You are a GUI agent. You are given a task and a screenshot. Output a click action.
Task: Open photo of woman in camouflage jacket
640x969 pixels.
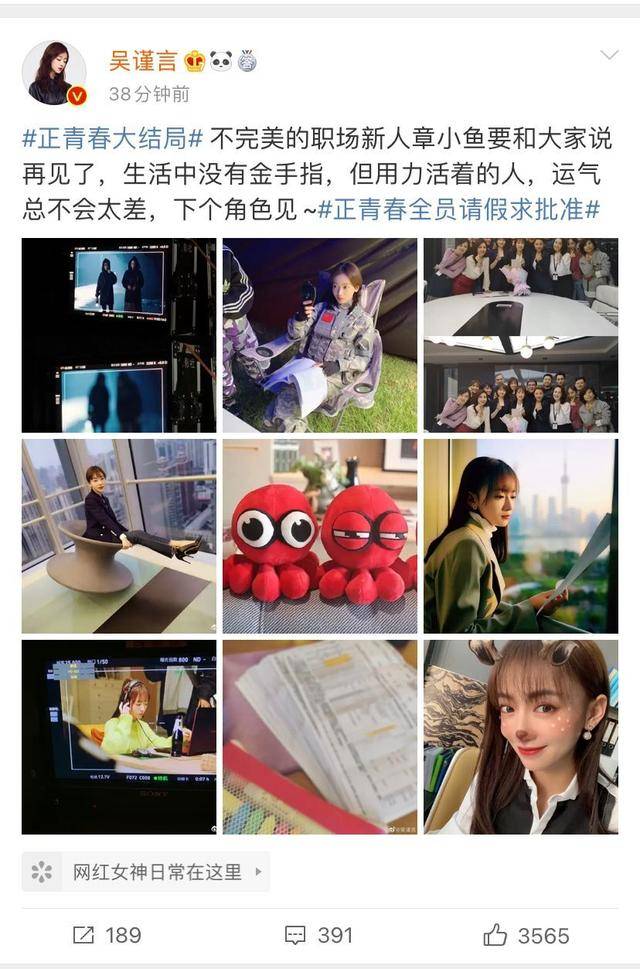320,335
